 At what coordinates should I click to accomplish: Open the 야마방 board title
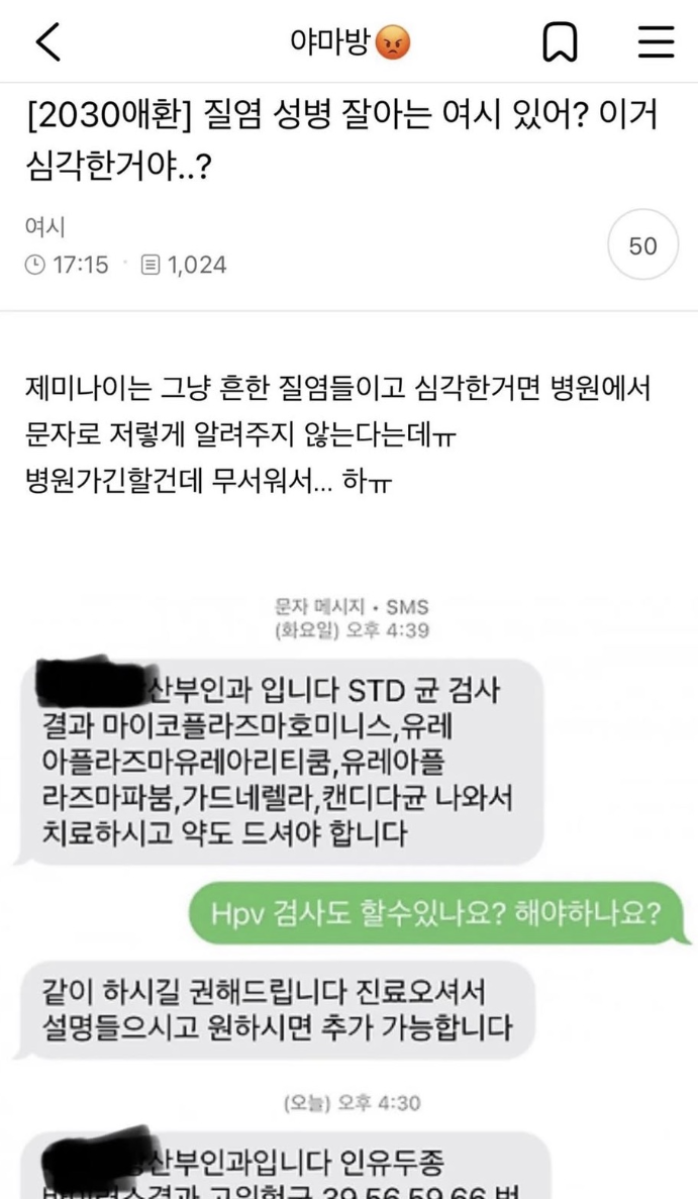click(x=350, y=42)
